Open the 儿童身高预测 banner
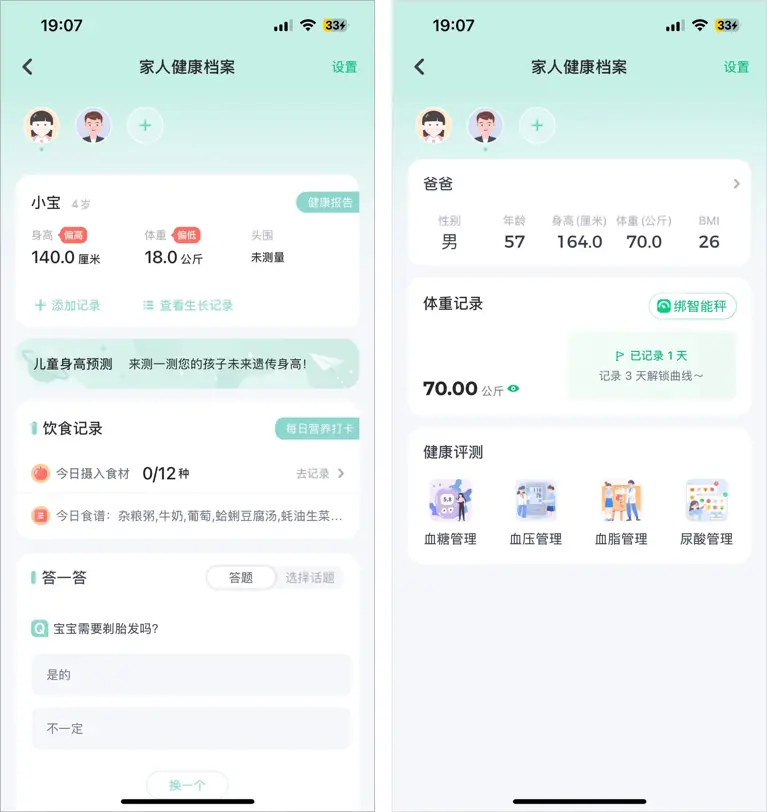The width and height of the screenshot is (767, 812). pos(187,364)
